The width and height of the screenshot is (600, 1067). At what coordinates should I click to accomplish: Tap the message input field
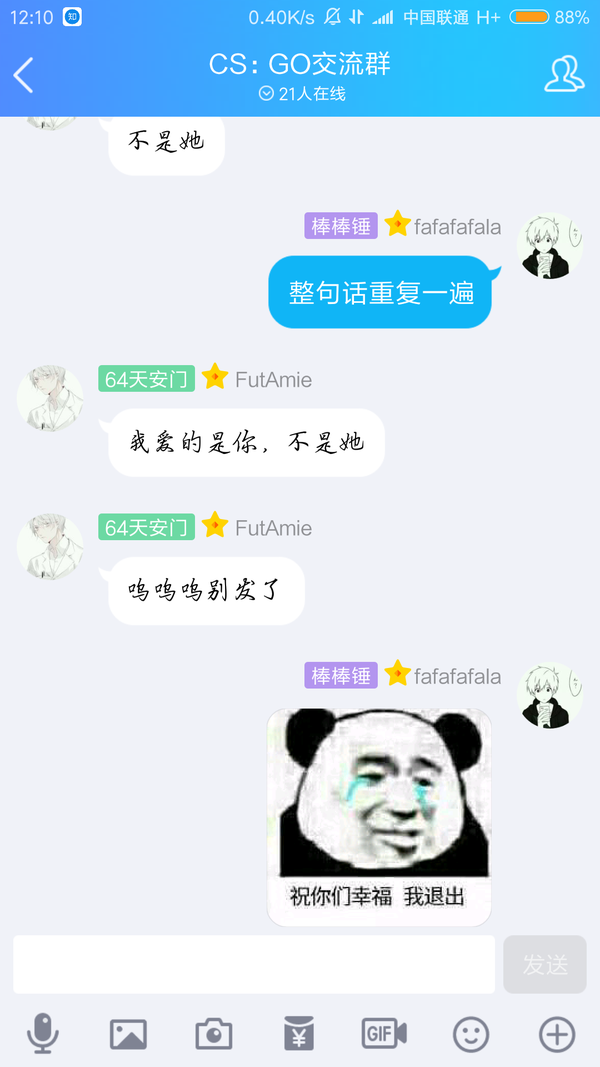point(254,964)
